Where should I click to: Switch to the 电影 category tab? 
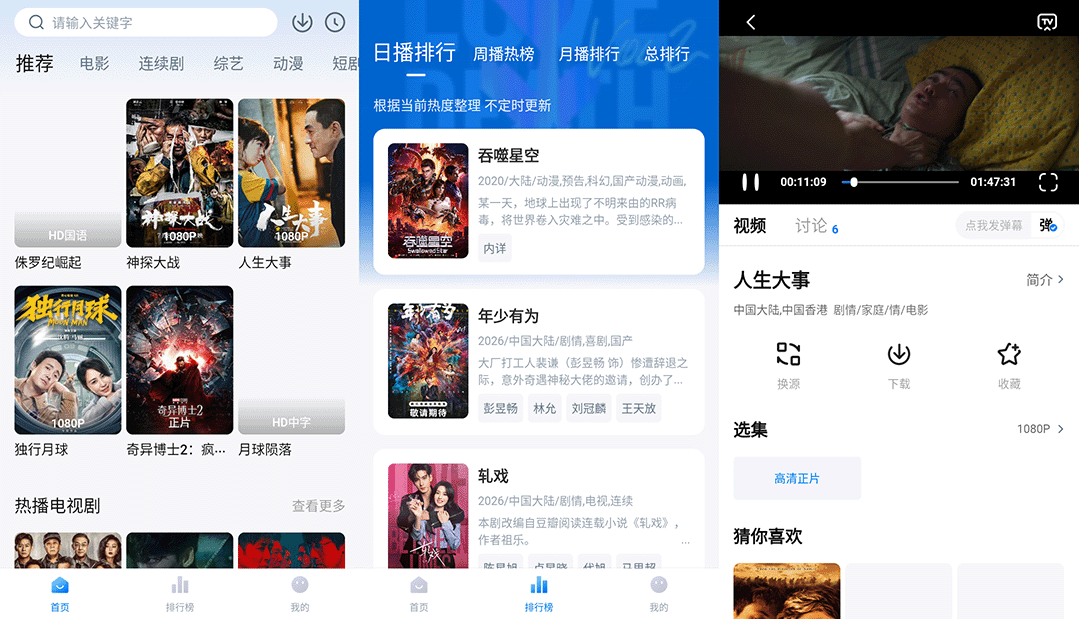(94, 63)
